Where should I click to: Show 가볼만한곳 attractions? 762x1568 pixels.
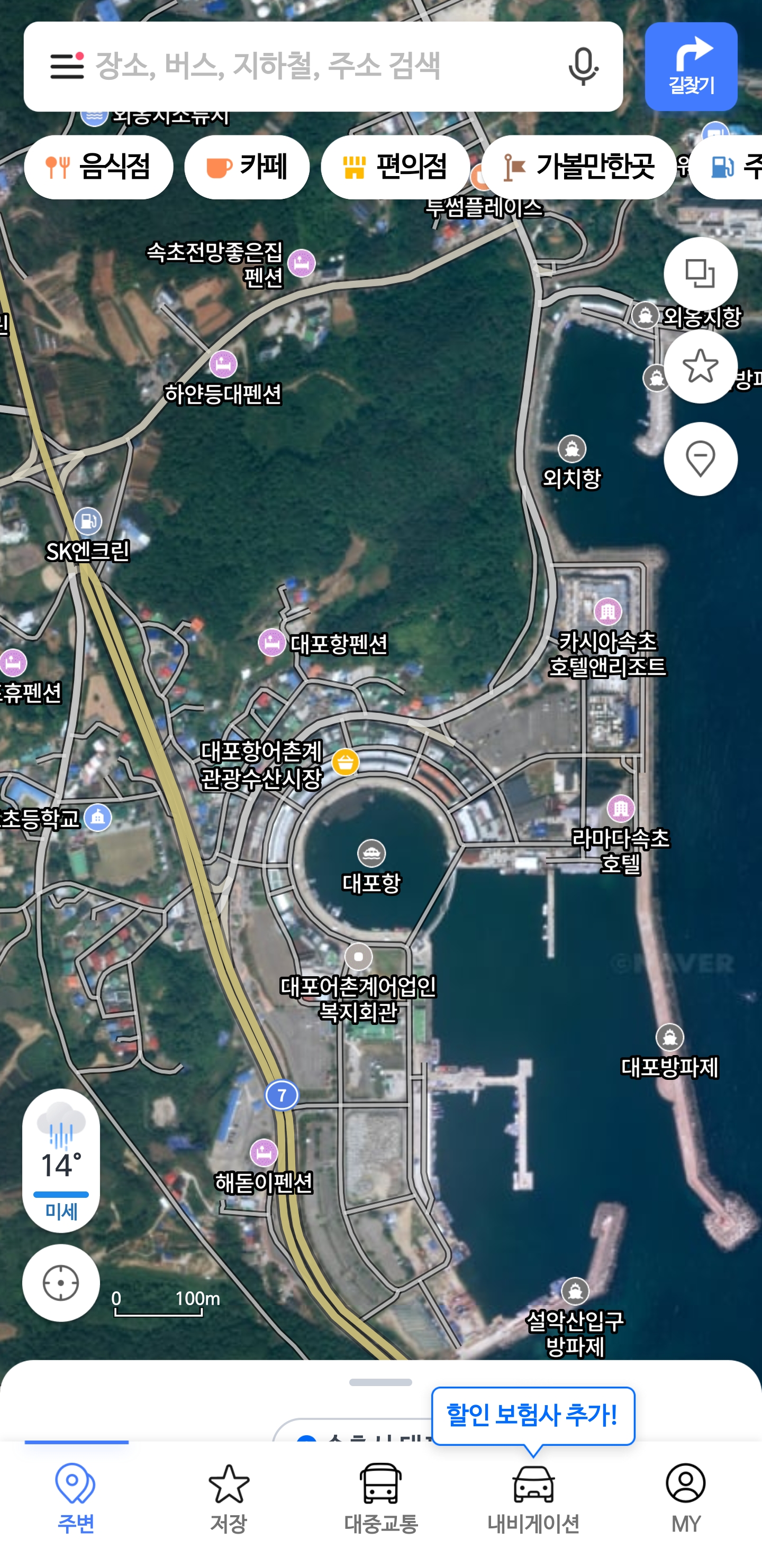coord(579,167)
